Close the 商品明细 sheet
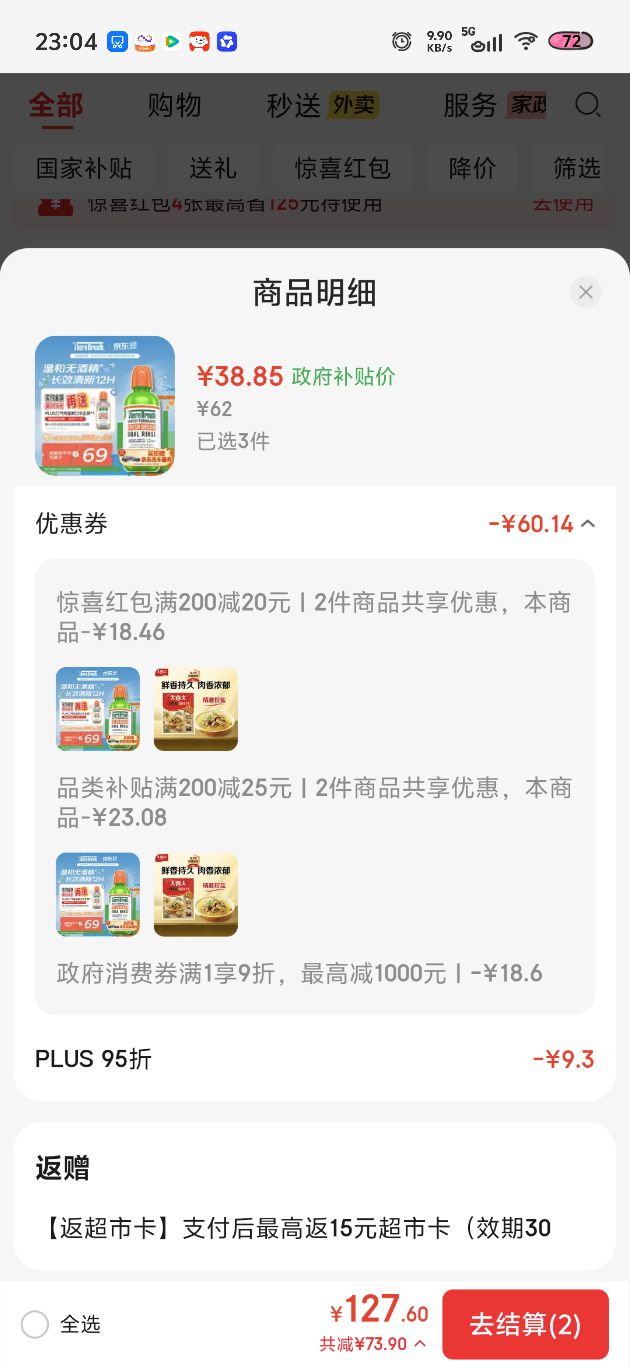Image resolution: width=630 pixels, height=1368 pixels. (x=586, y=292)
